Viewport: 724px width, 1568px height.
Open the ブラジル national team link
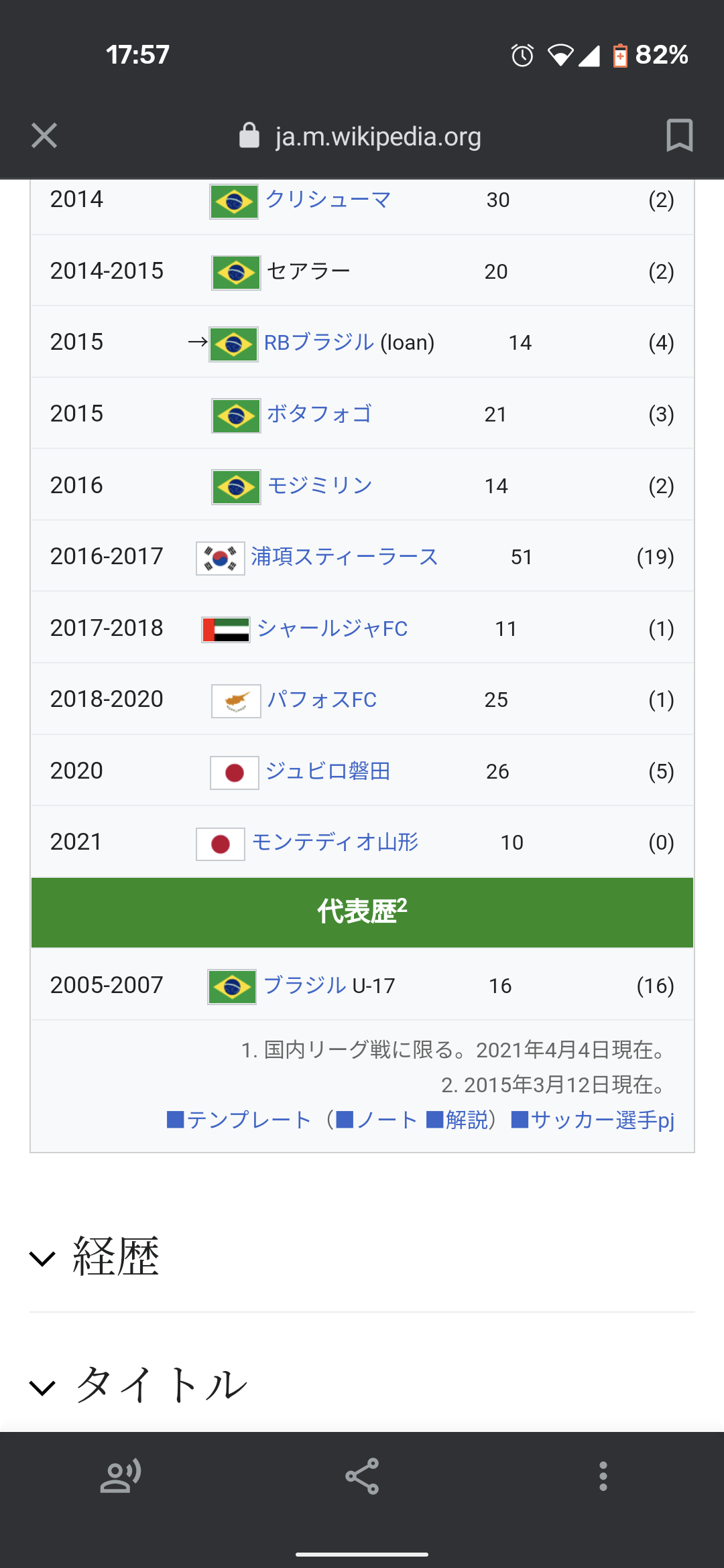[305, 986]
